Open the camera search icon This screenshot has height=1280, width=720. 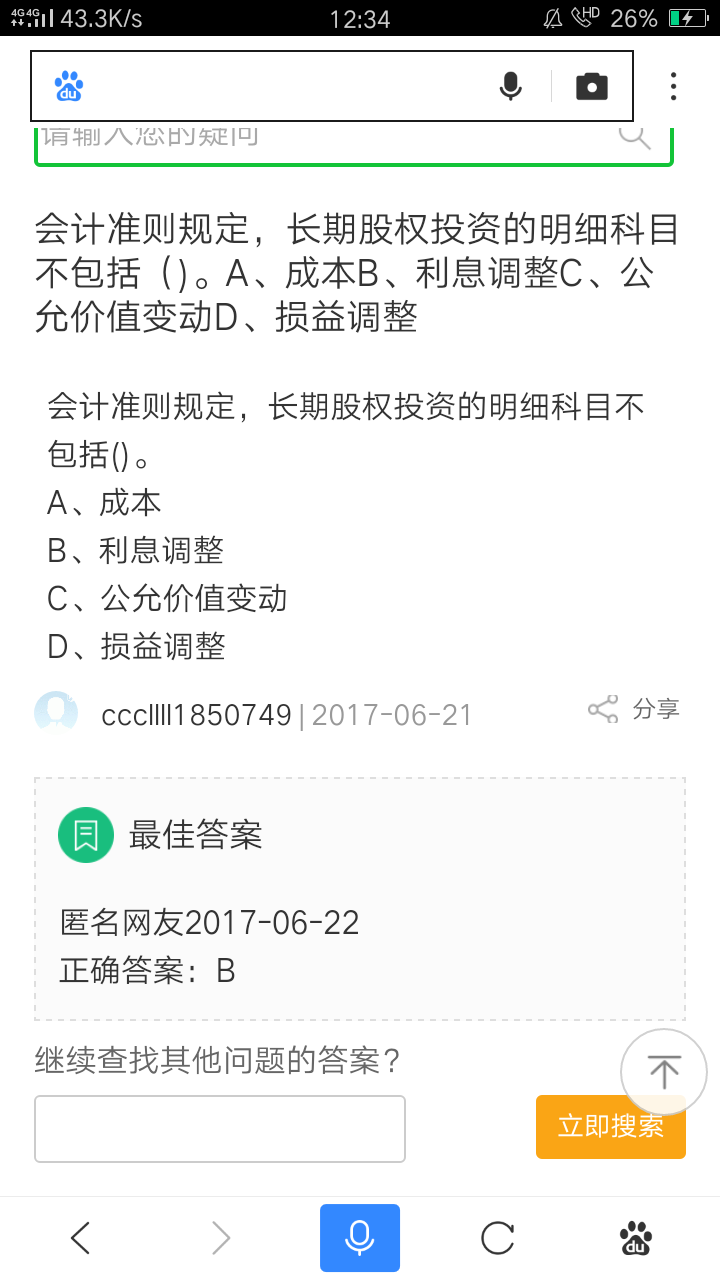pos(592,87)
